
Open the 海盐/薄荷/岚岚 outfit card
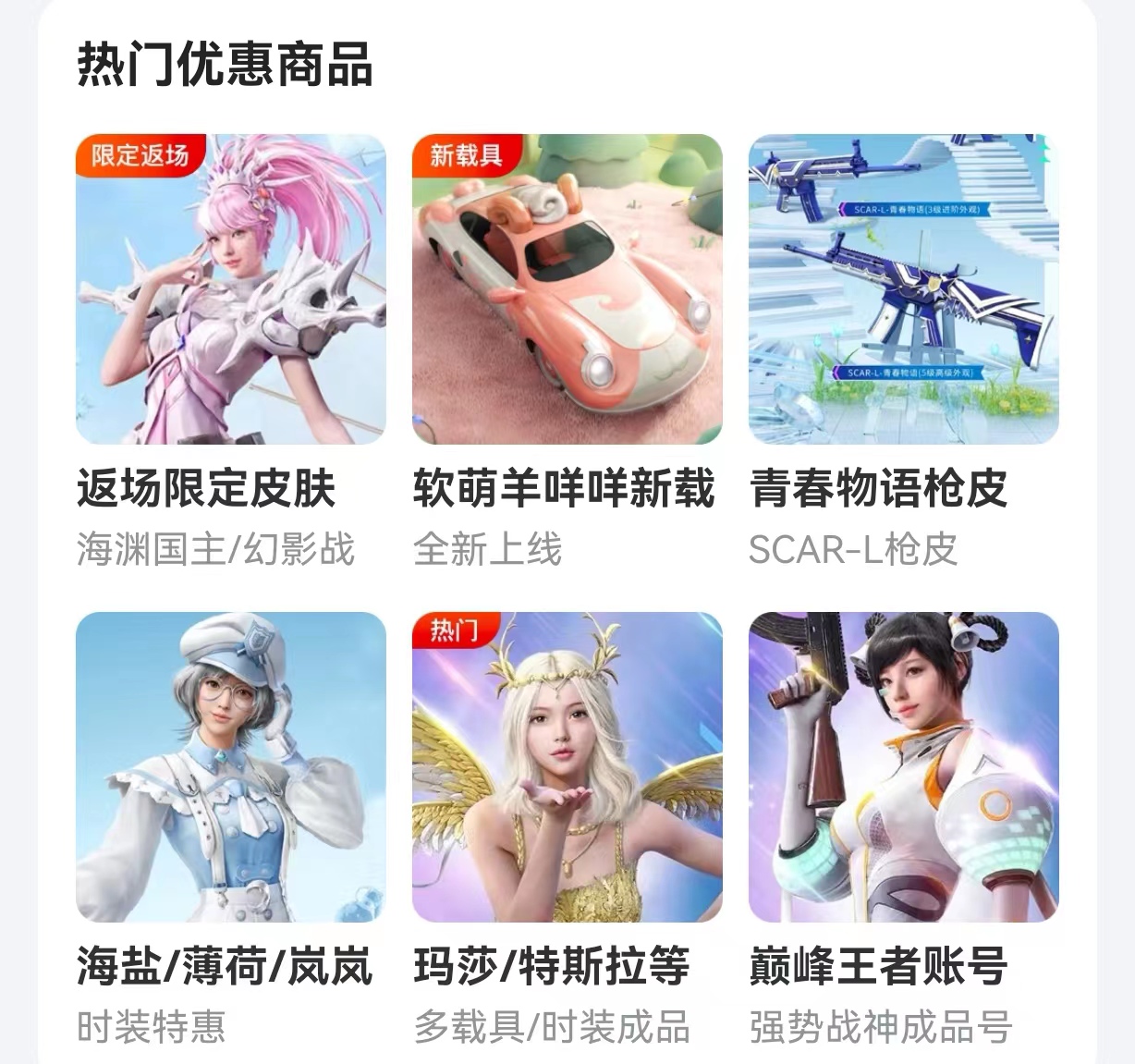[230, 766]
